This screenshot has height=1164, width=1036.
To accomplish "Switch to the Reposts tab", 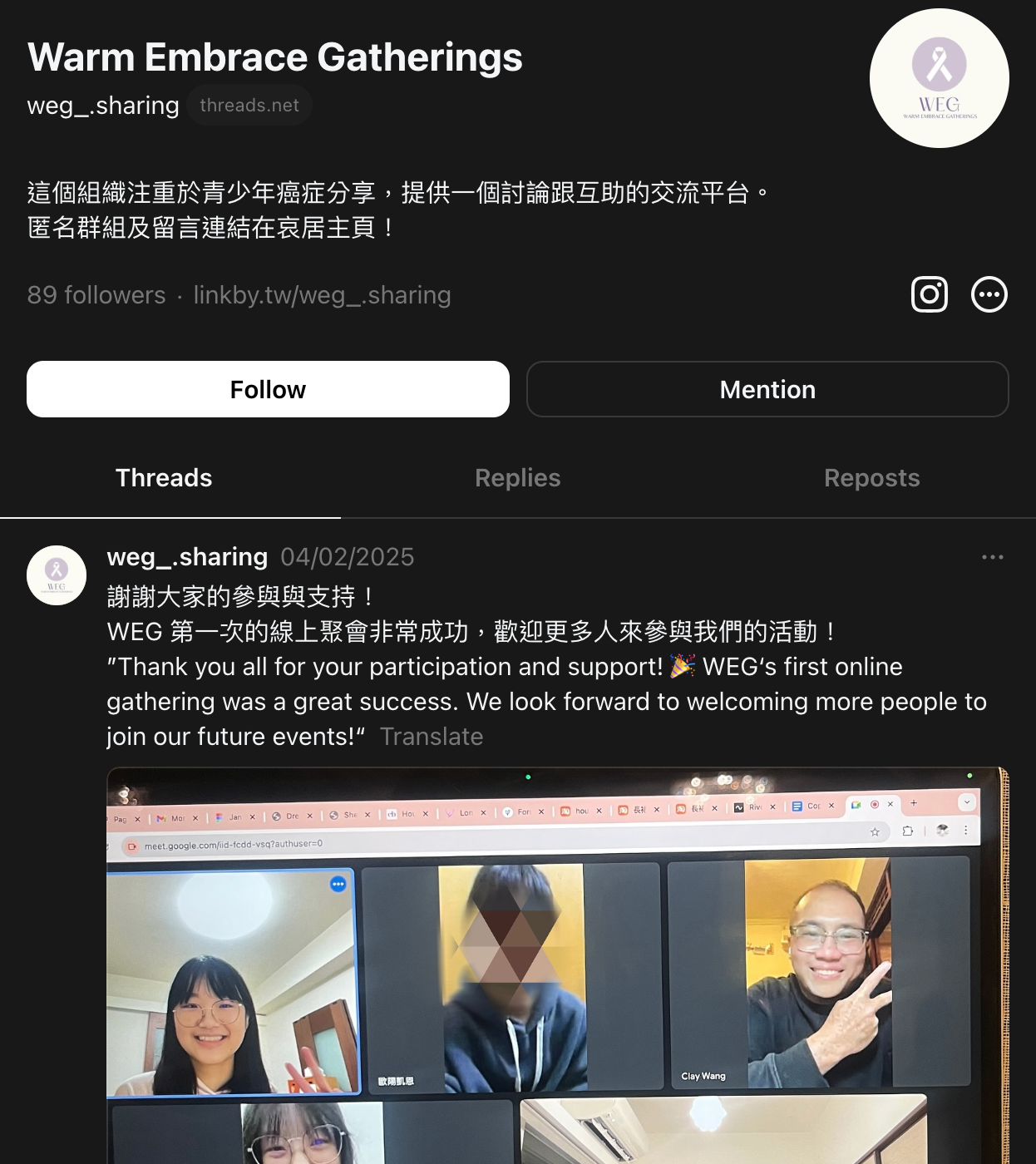I will [871, 478].
